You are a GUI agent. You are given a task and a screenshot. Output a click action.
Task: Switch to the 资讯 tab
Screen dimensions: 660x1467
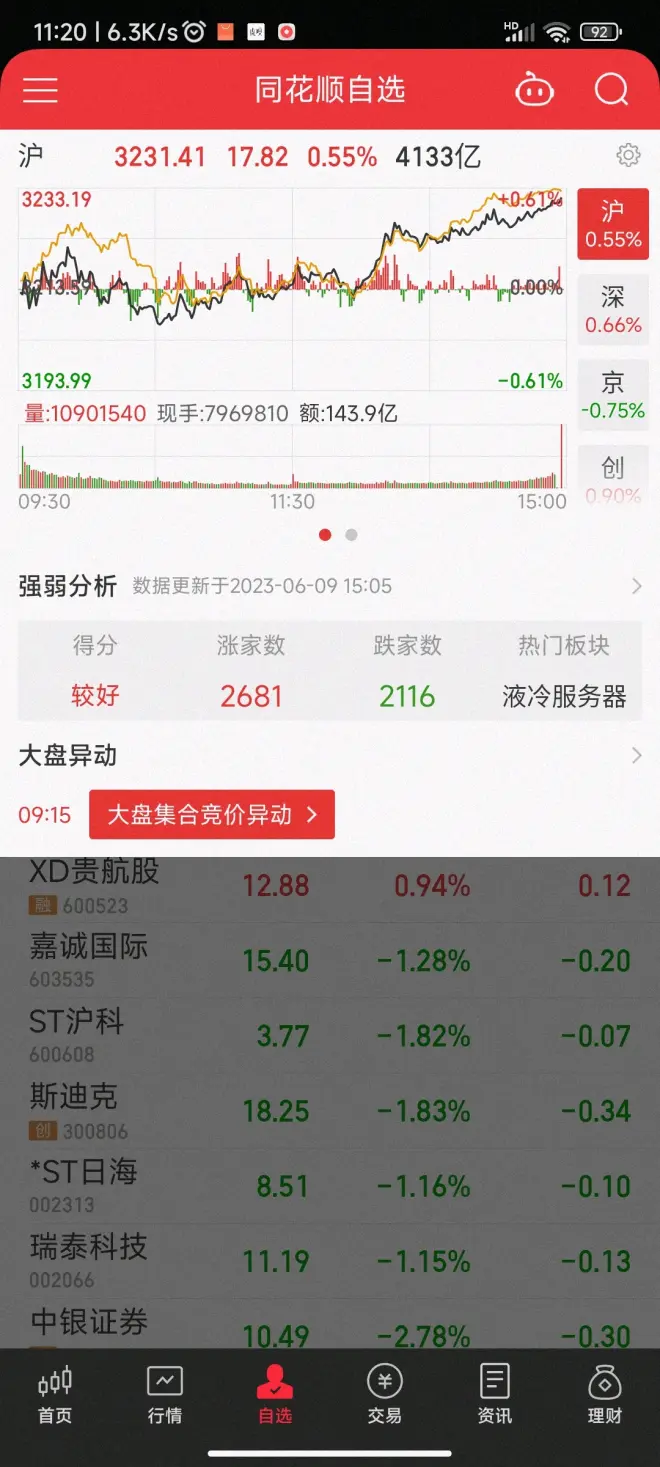coord(495,1395)
